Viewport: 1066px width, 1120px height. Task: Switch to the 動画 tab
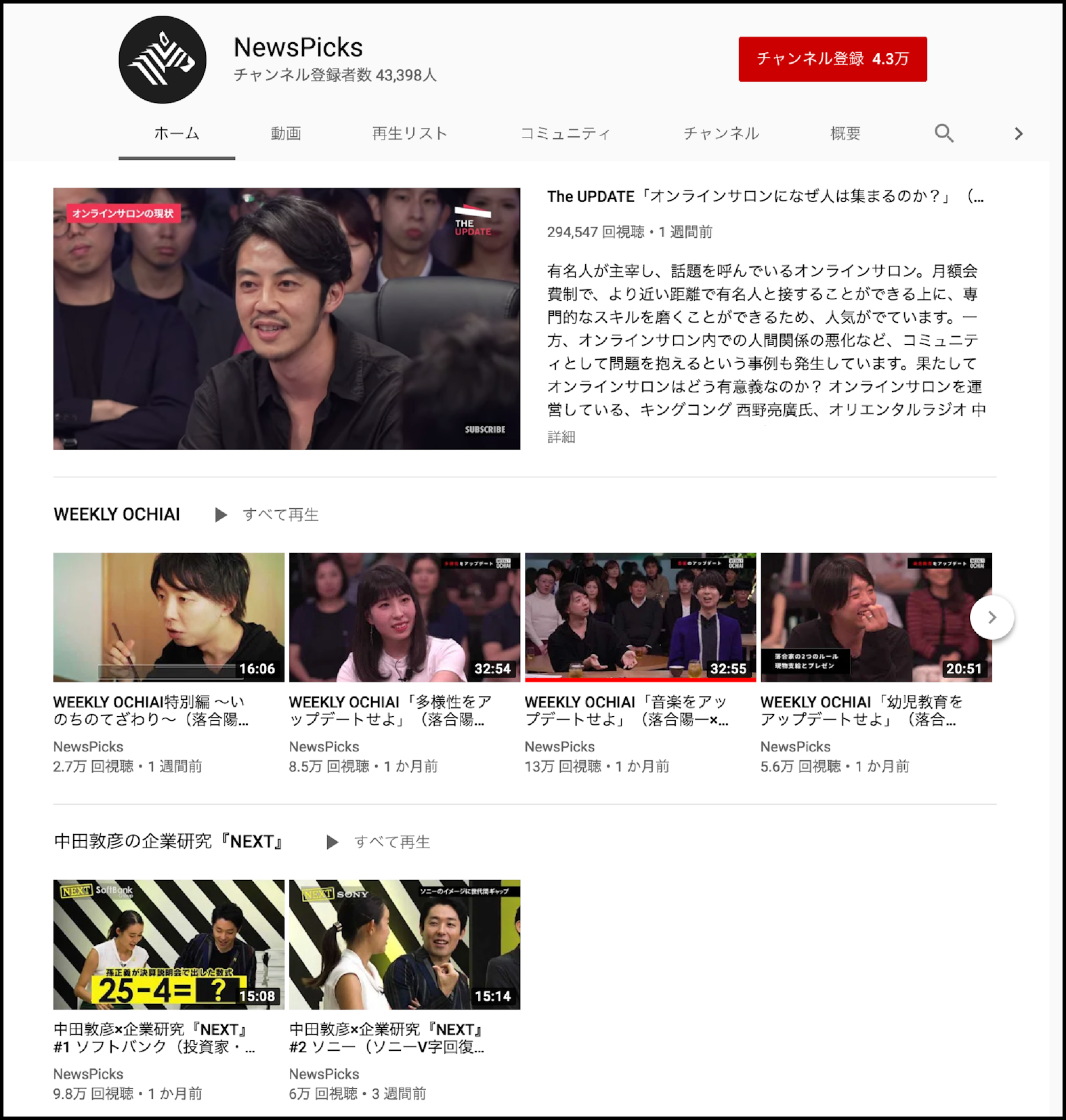click(x=285, y=133)
